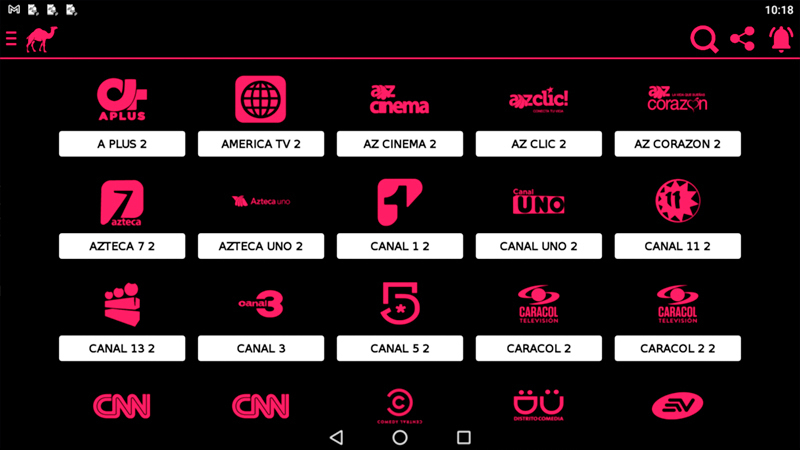Play the AZTECA 7 2 channel
The width and height of the screenshot is (800, 450).
pyautogui.click(x=122, y=246)
